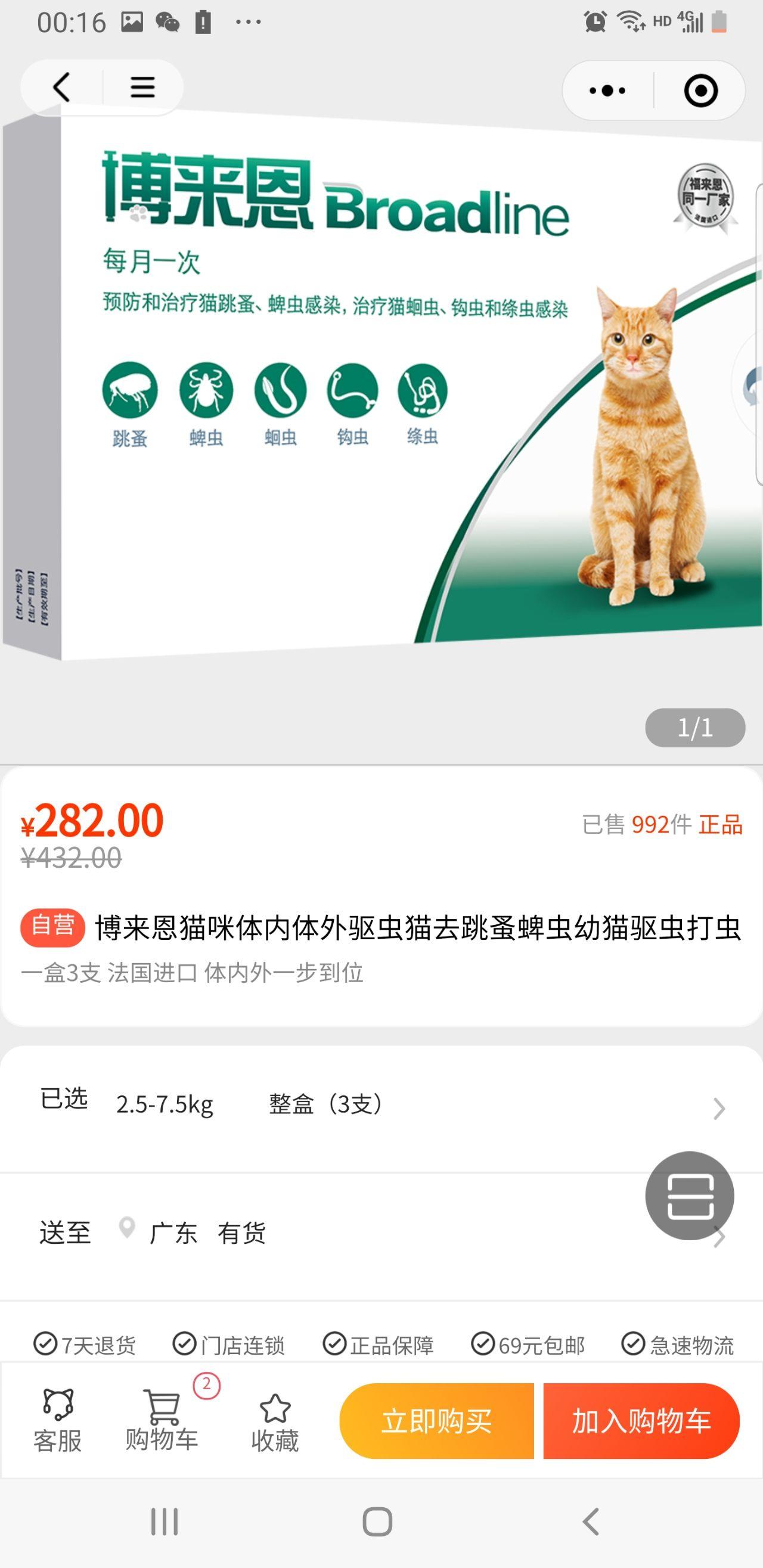
Task: Open the Broadline product image
Action: tap(381, 390)
